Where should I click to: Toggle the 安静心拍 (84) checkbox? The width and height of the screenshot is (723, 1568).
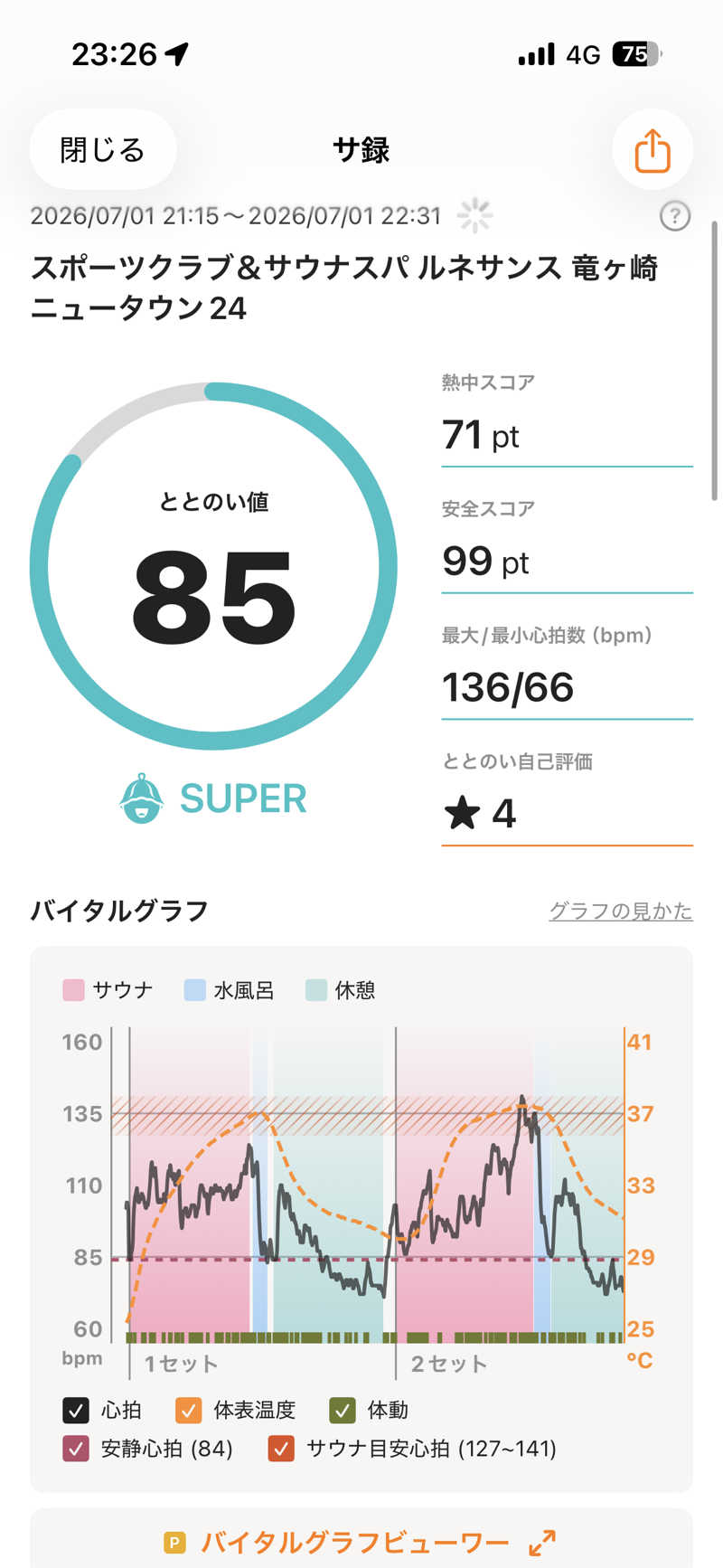click(x=76, y=1449)
